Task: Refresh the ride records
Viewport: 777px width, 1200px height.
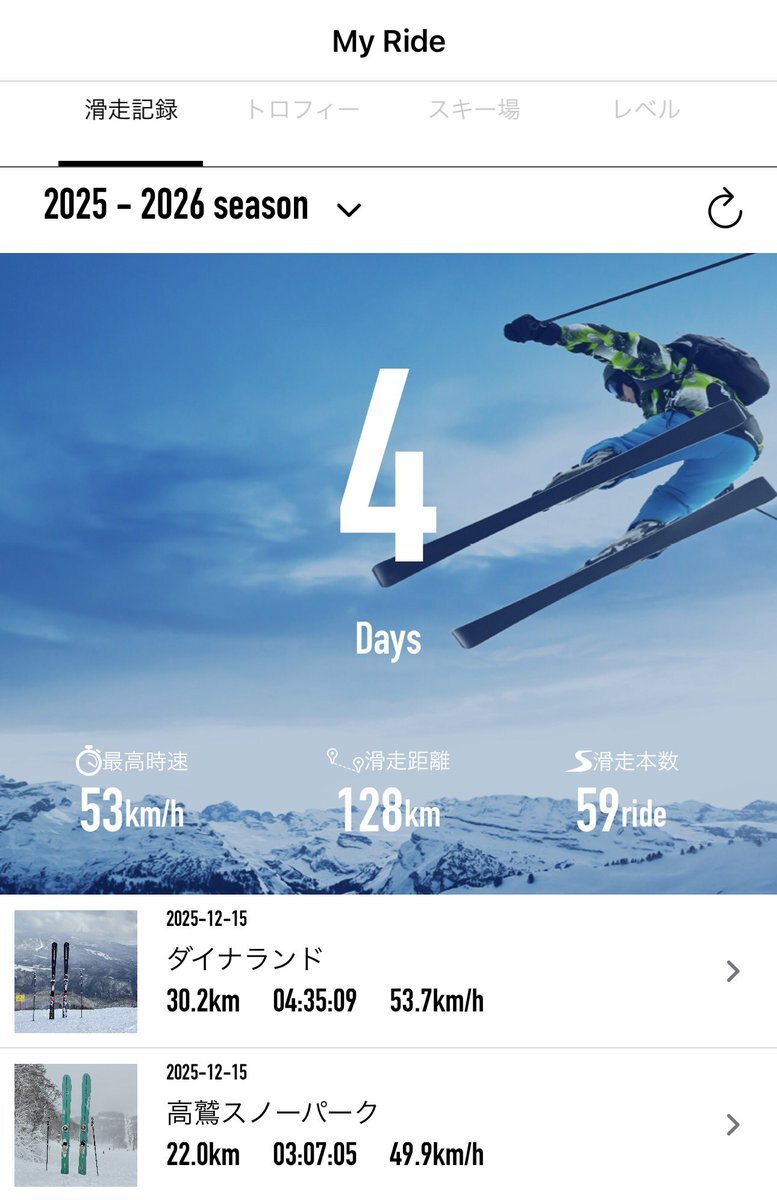Action: coord(724,209)
